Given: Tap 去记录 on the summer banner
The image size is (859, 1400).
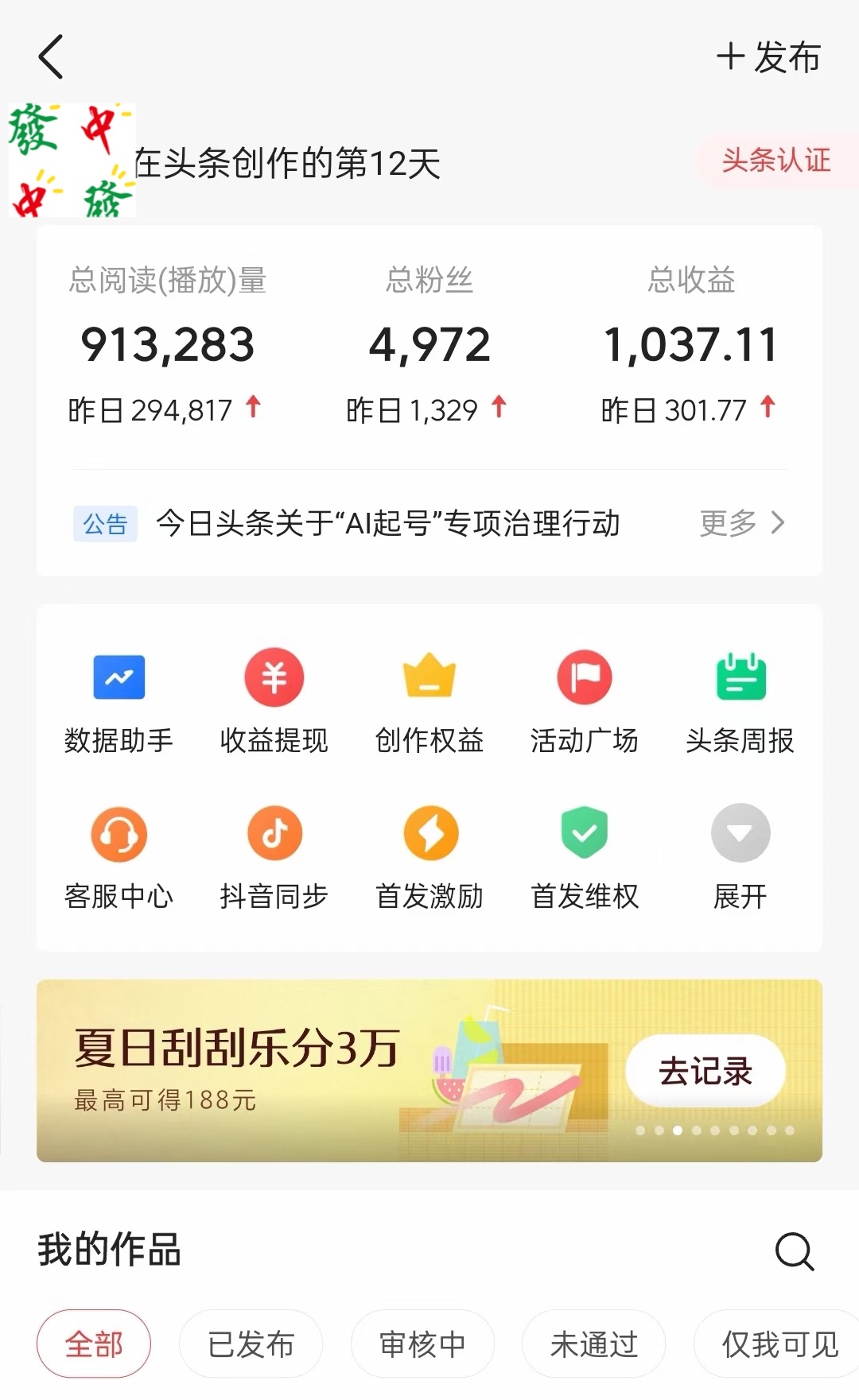Looking at the screenshot, I should point(705,1072).
